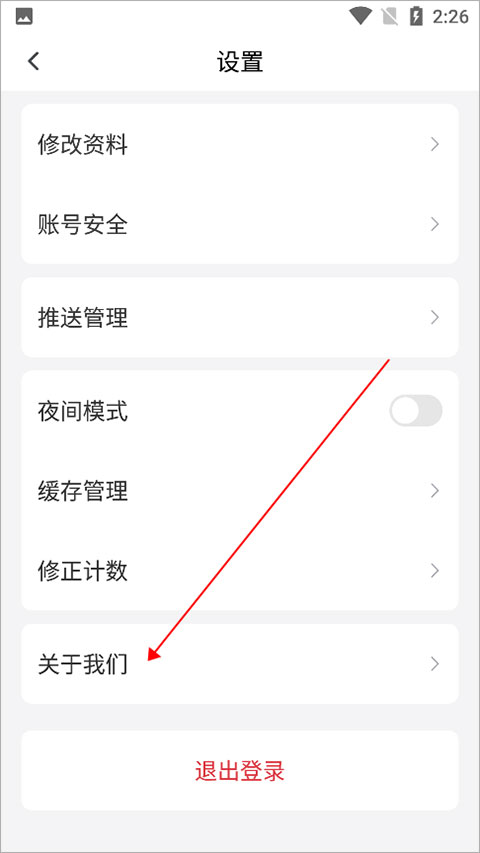
Task: Open 推送管理 push notification settings
Action: tap(239, 317)
